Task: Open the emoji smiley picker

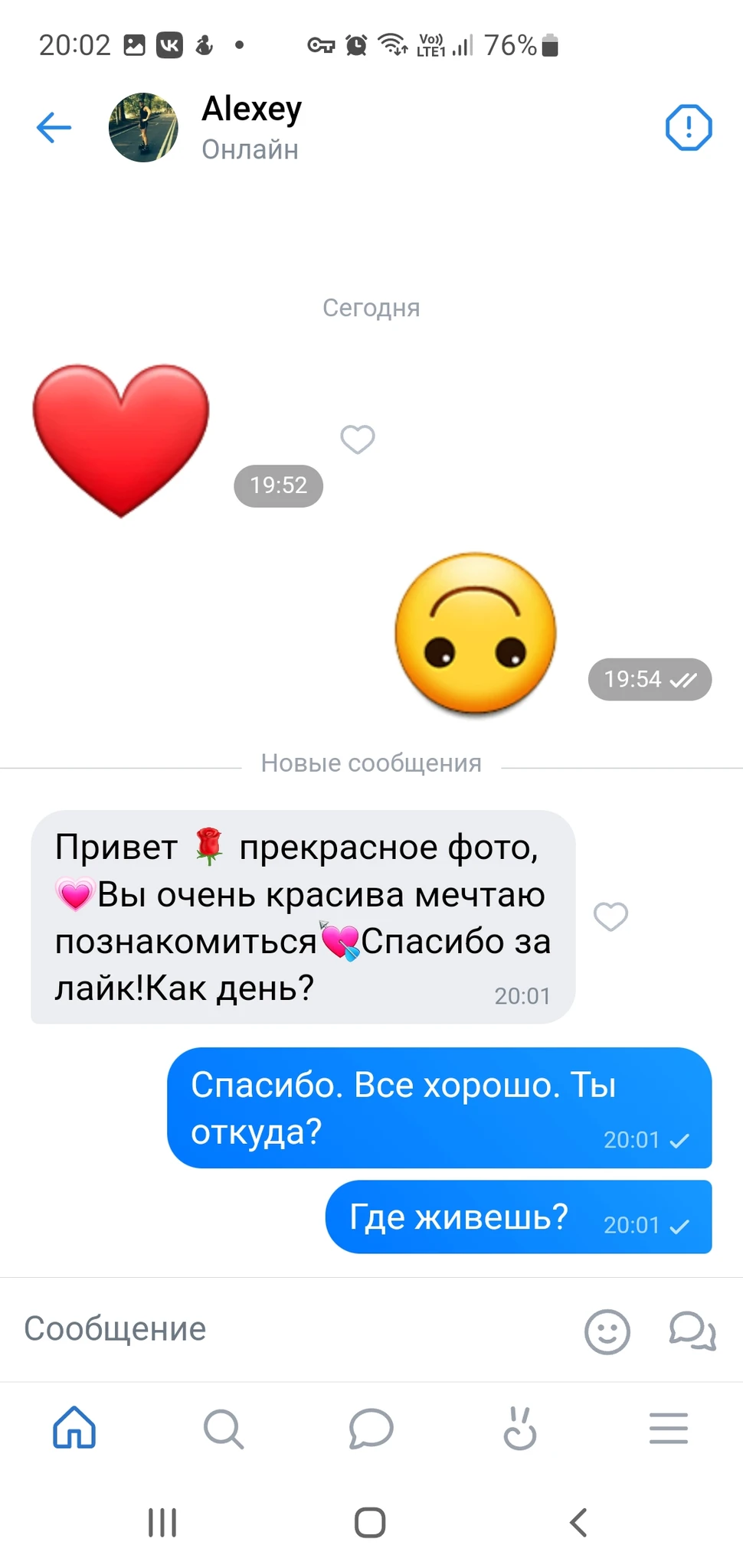Action: click(607, 1331)
